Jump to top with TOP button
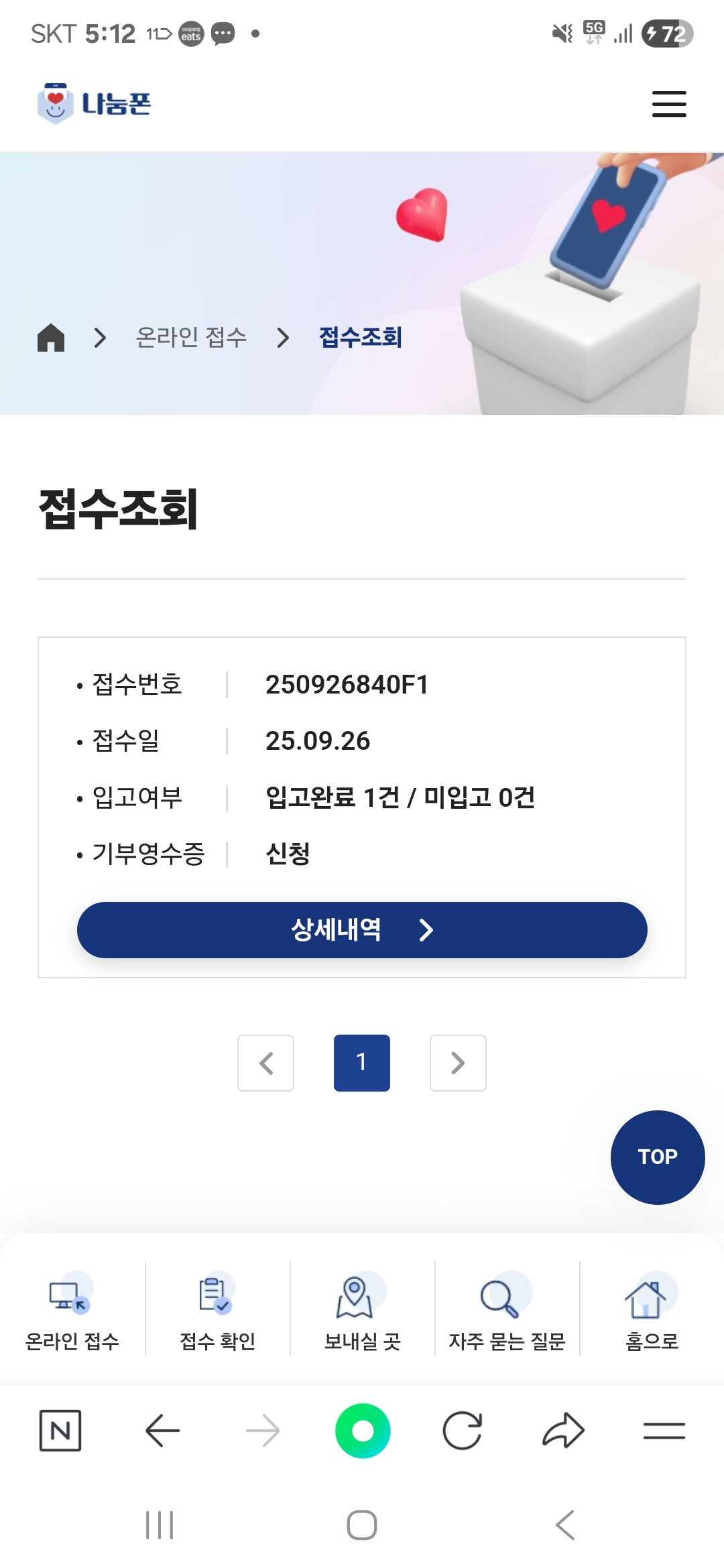This screenshot has width=724, height=1568. tap(657, 1157)
